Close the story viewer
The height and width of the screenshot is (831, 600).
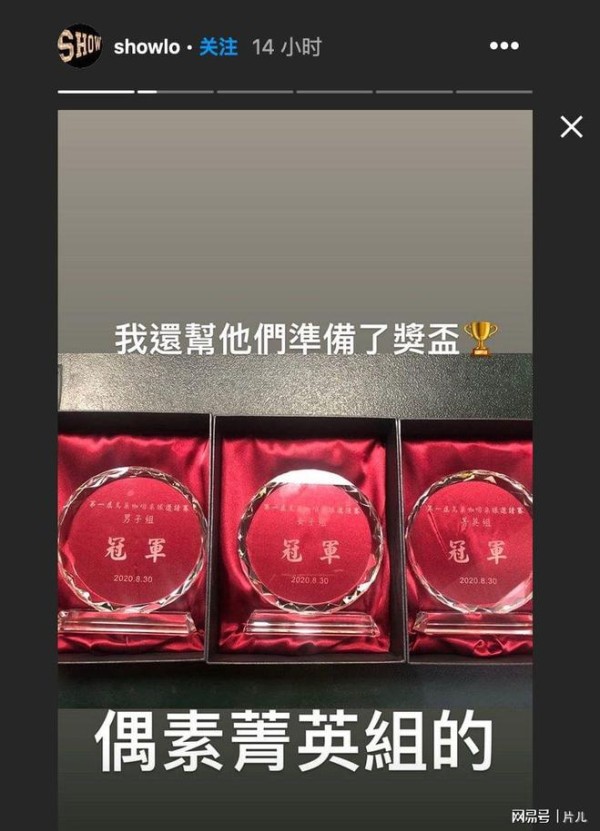tap(571, 127)
